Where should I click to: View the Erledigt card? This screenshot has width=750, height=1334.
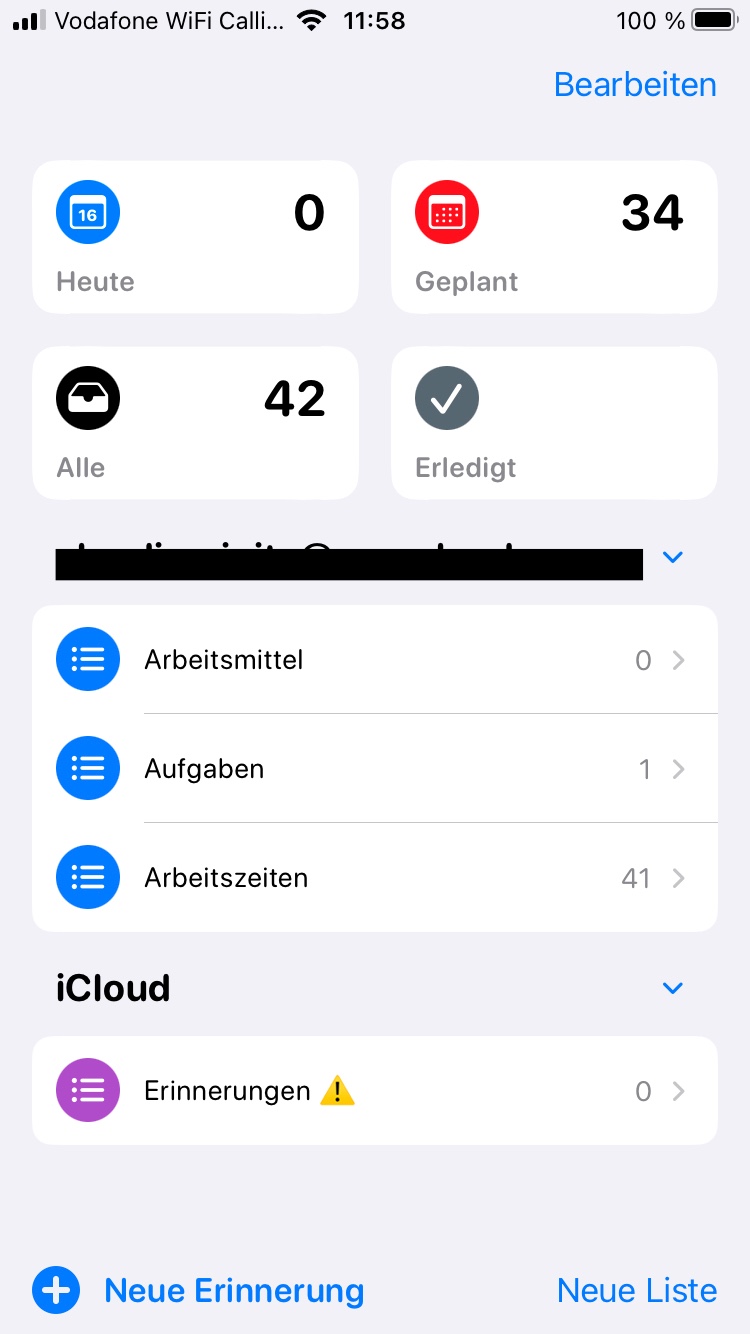[x=554, y=423]
